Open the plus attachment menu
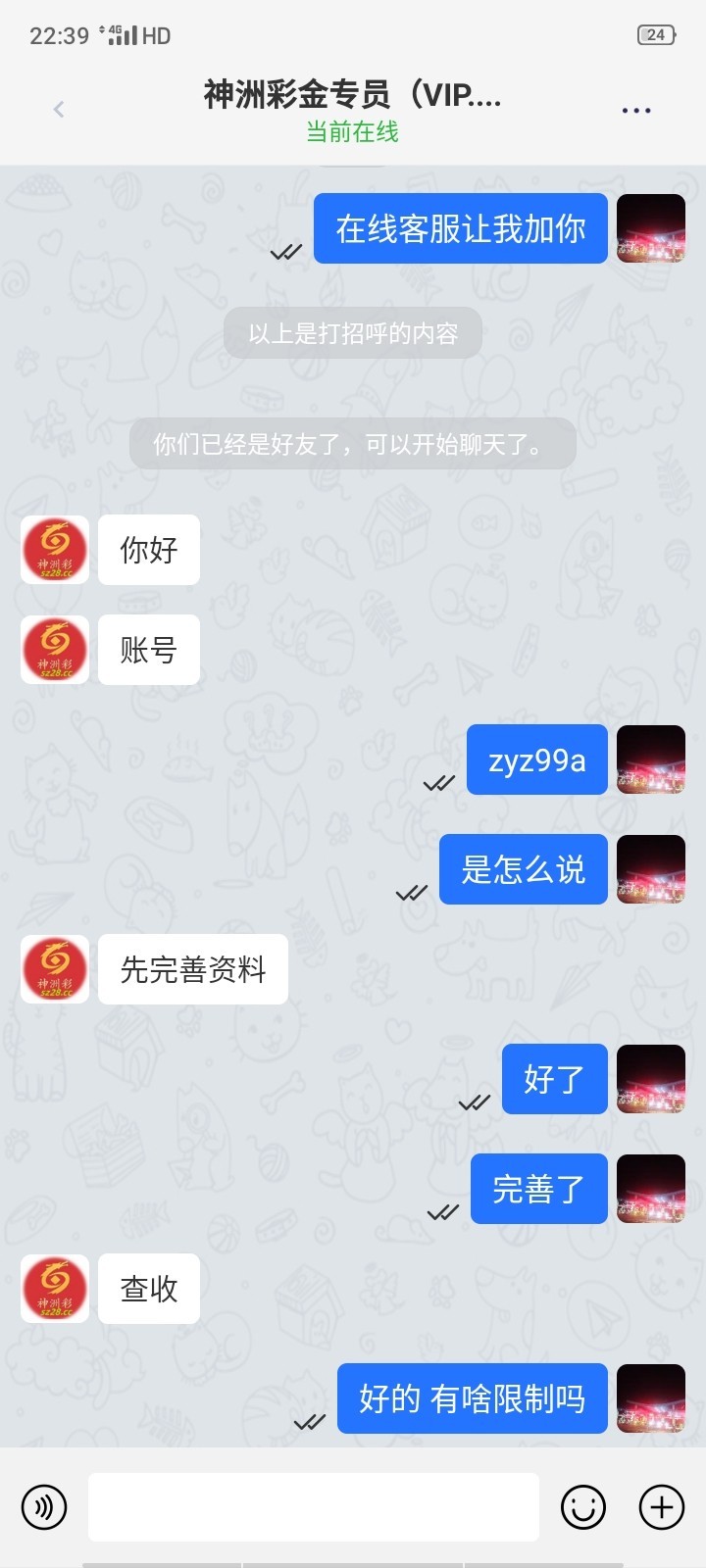The image size is (706, 1568). pos(661,1506)
